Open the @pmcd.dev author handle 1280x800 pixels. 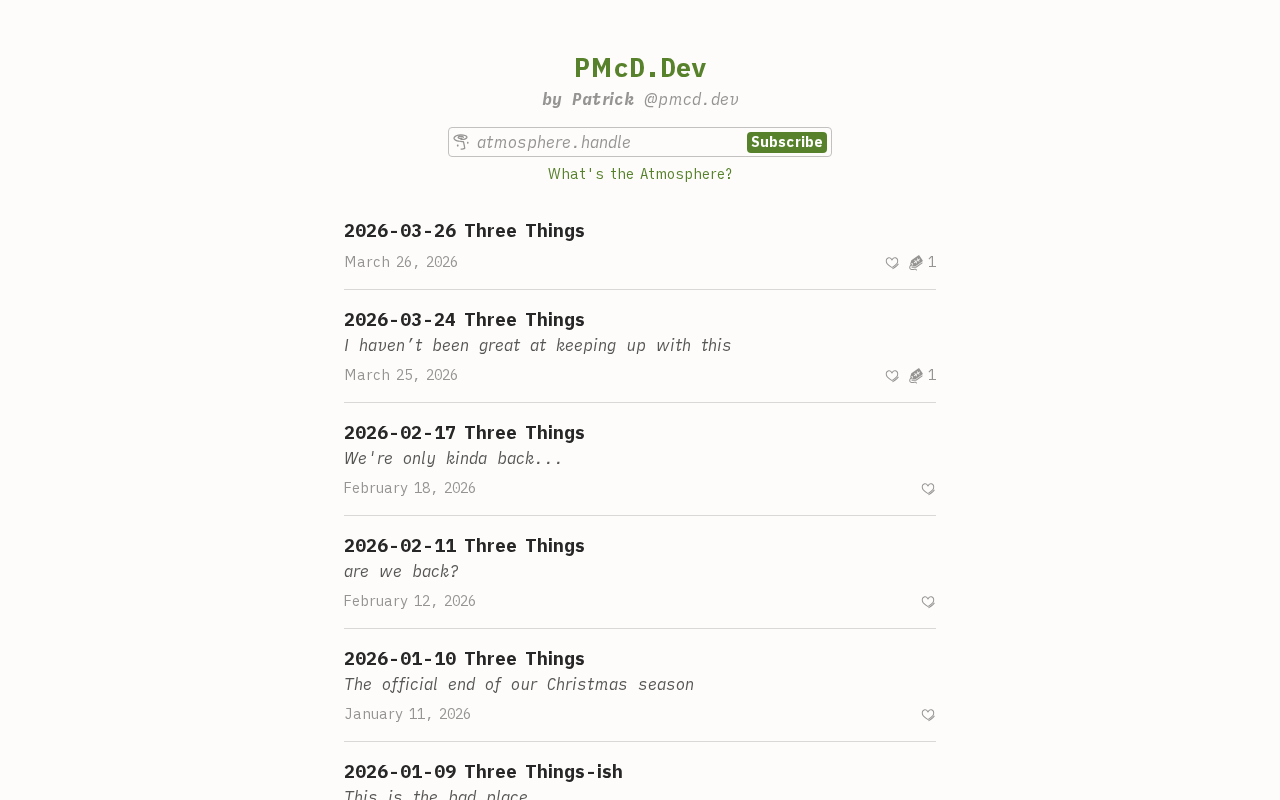[691, 99]
